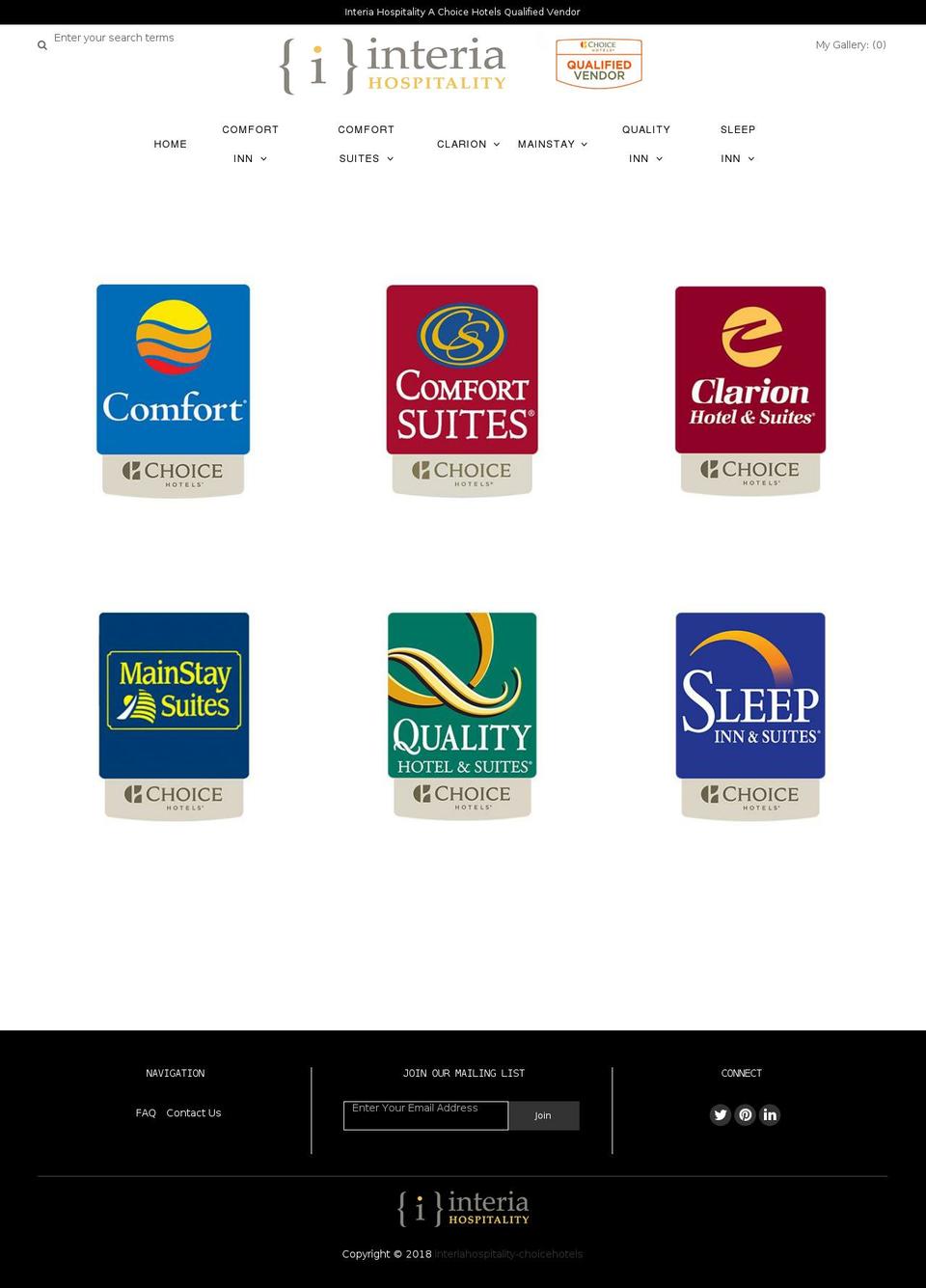The image size is (926, 1288).
Task: Select the Sleep Inn & Suites thumbnail
Action: click(x=750, y=716)
